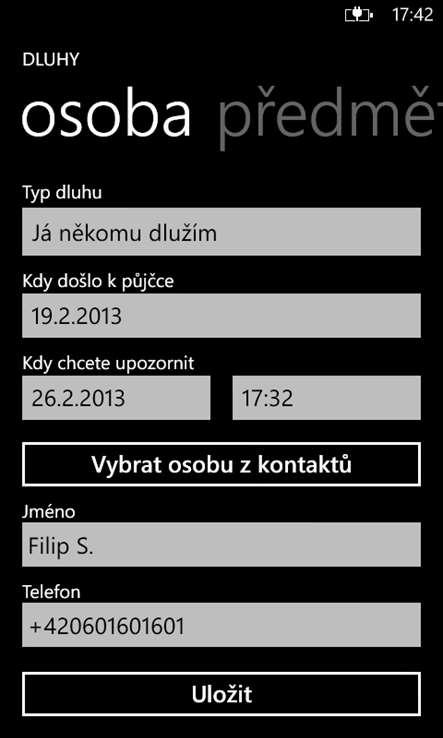Set the reminder time 17:32
The height and width of the screenshot is (738, 443).
pyautogui.click(x=327, y=398)
